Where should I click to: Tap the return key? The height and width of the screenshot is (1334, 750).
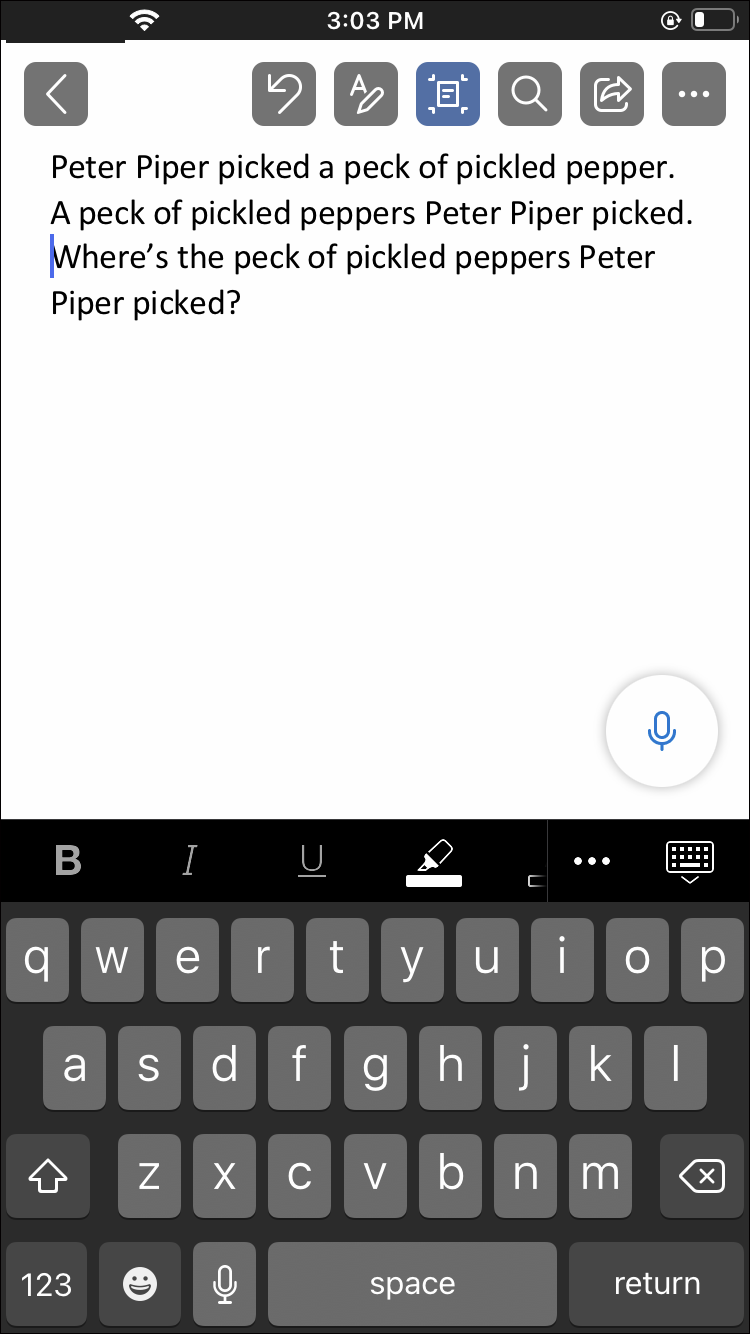[657, 1284]
